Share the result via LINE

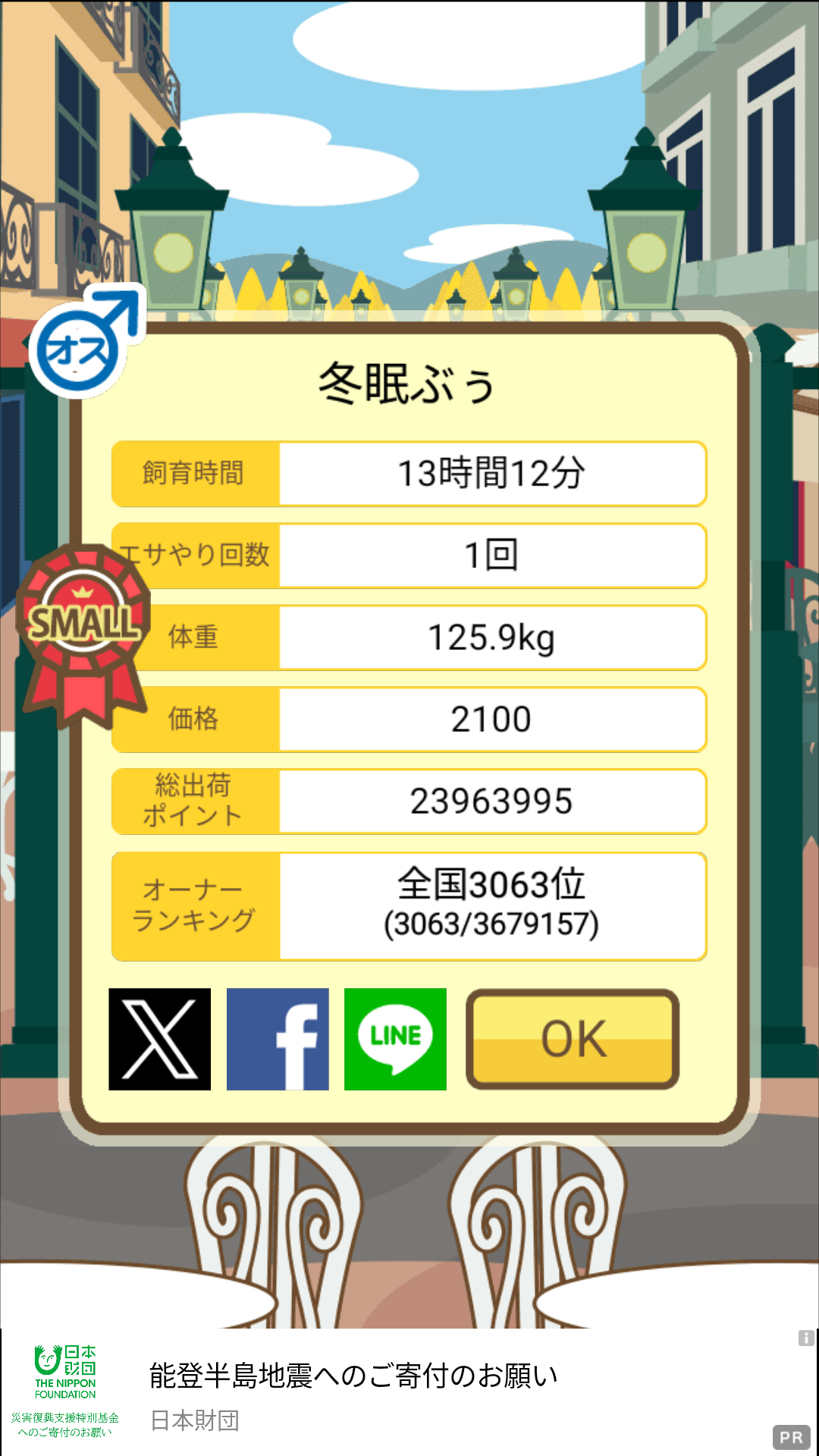[395, 1039]
